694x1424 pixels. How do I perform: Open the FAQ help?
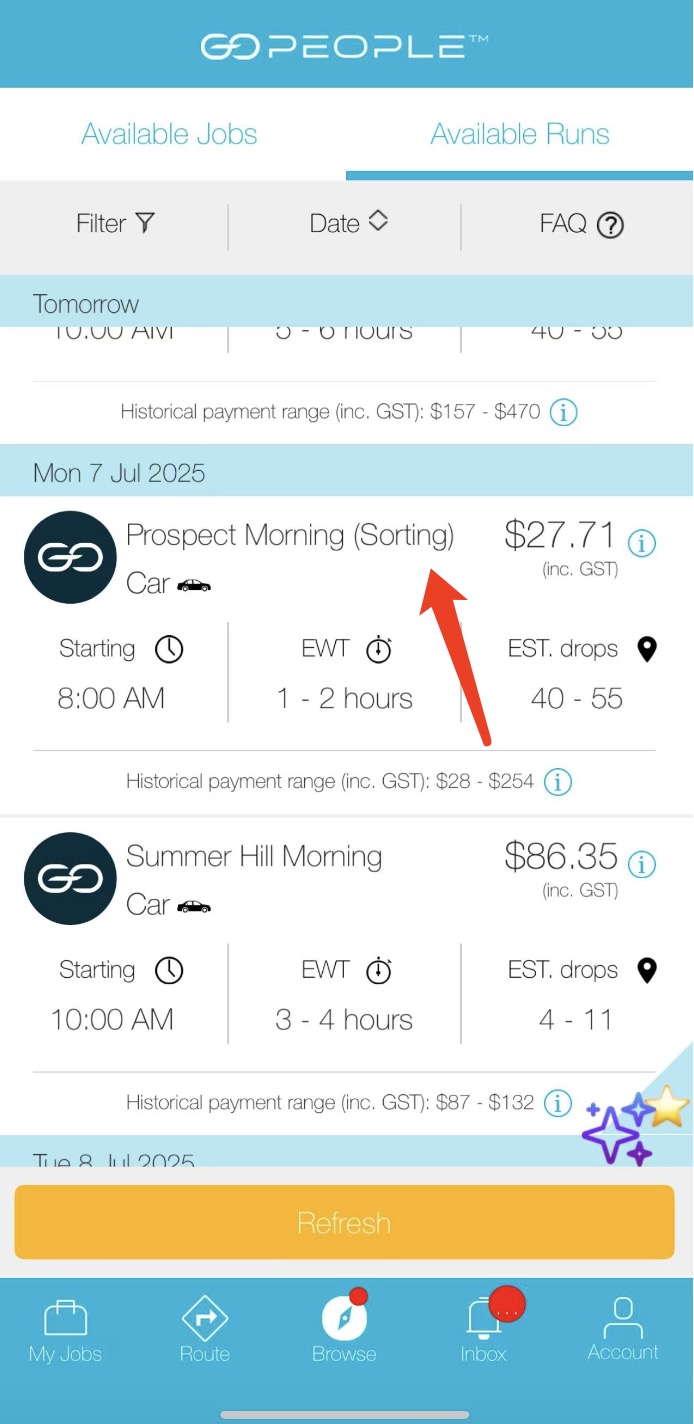[x=581, y=224]
